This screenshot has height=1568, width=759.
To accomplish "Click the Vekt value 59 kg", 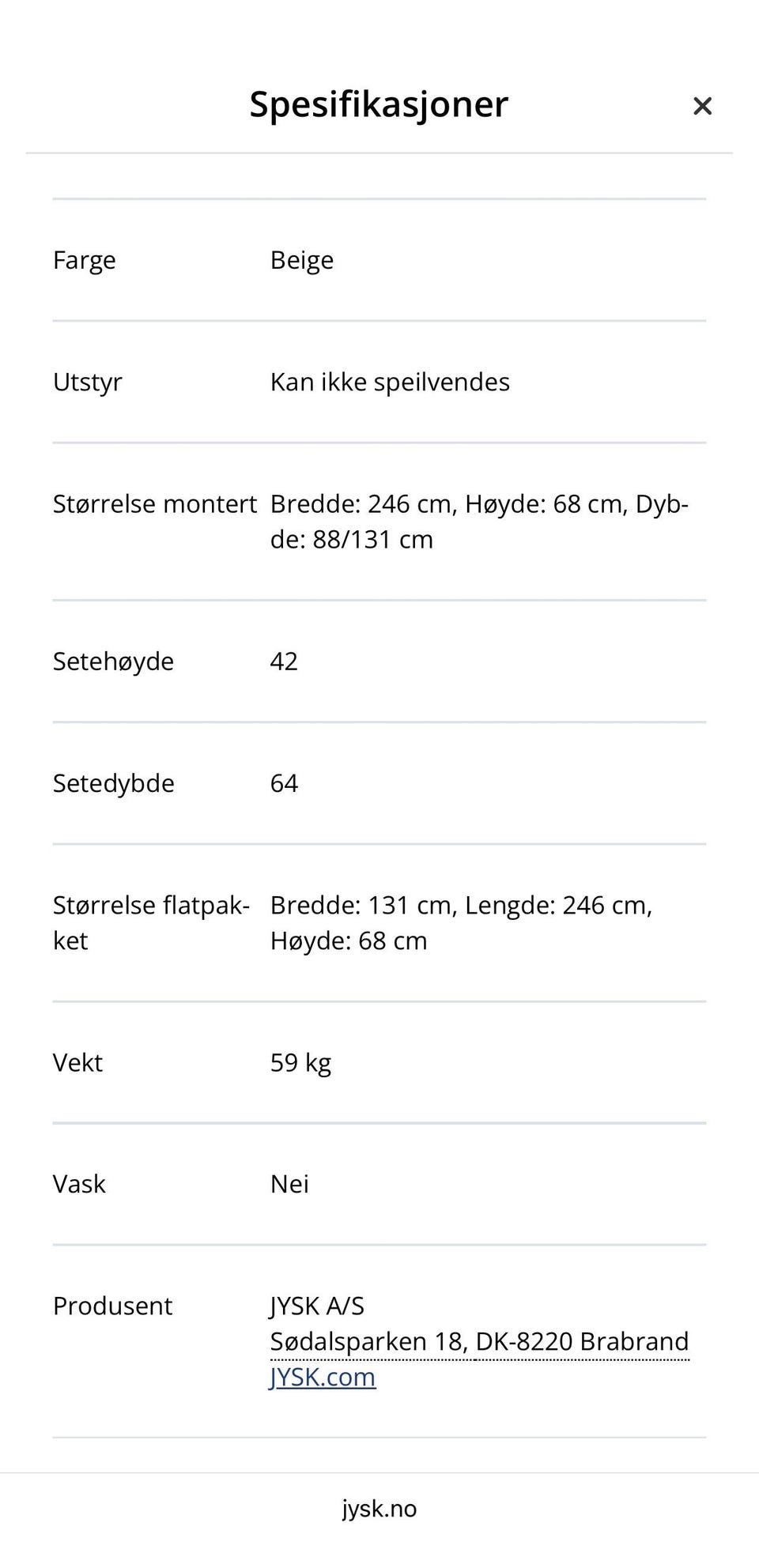I will pyautogui.click(x=300, y=1062).
